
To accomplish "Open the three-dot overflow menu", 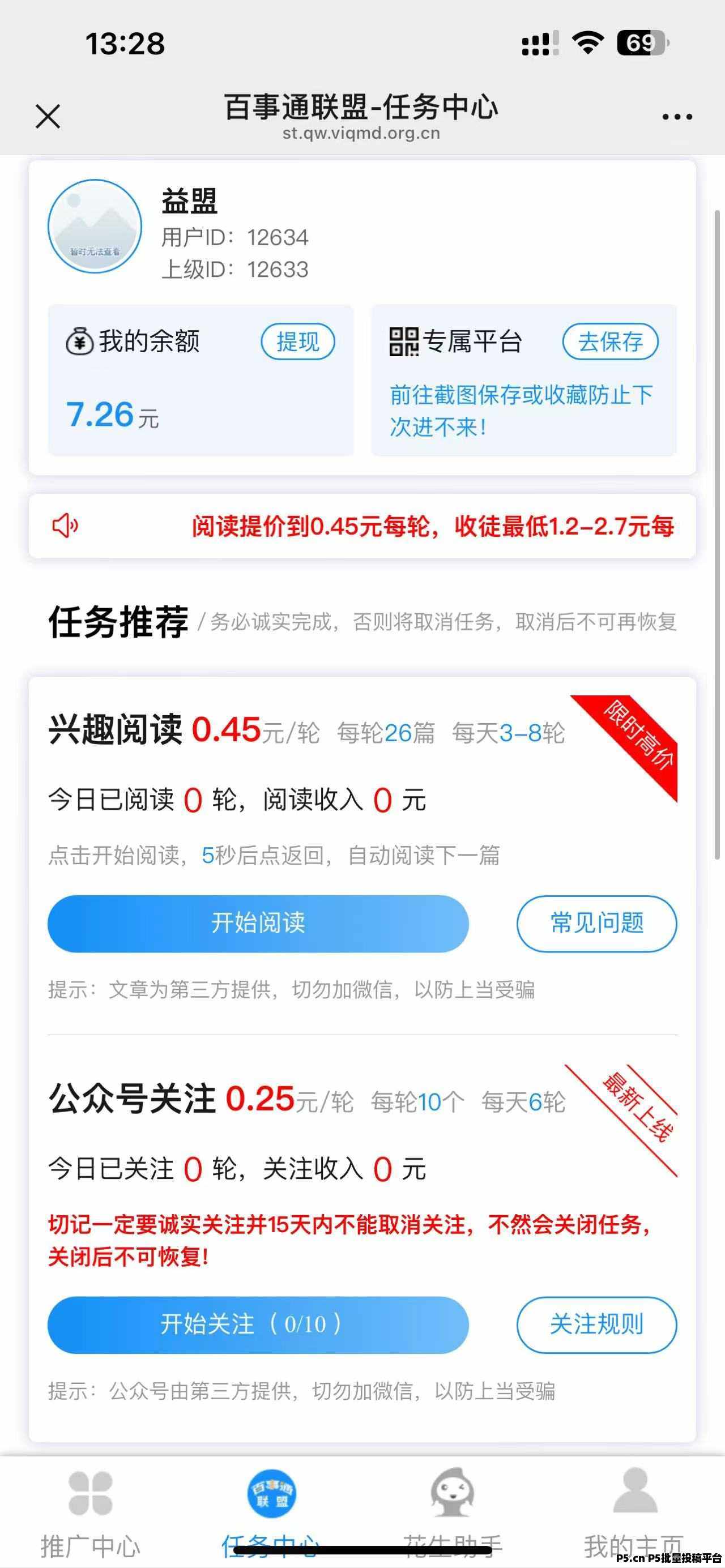I will (677, 116).
